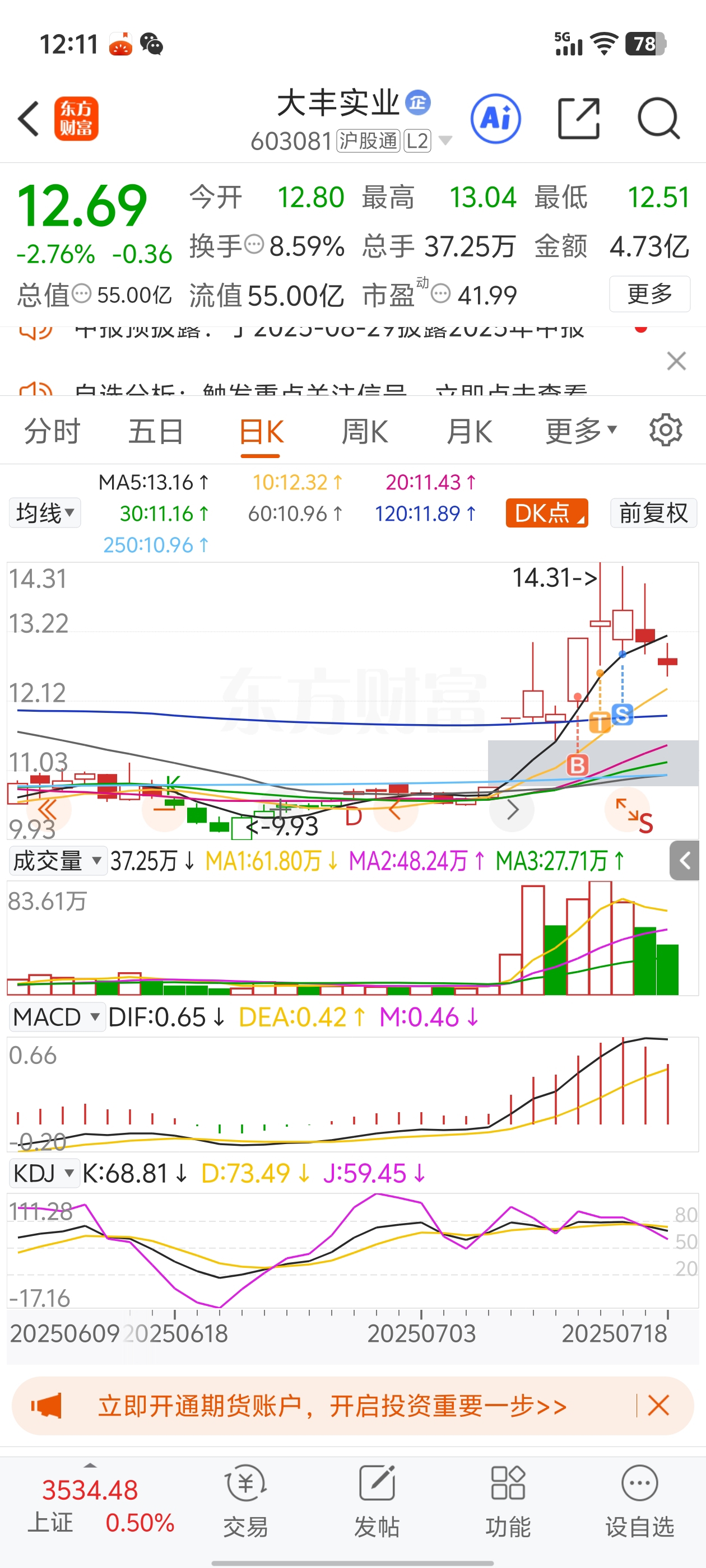Close the futures account banner

pos(658,1406)
